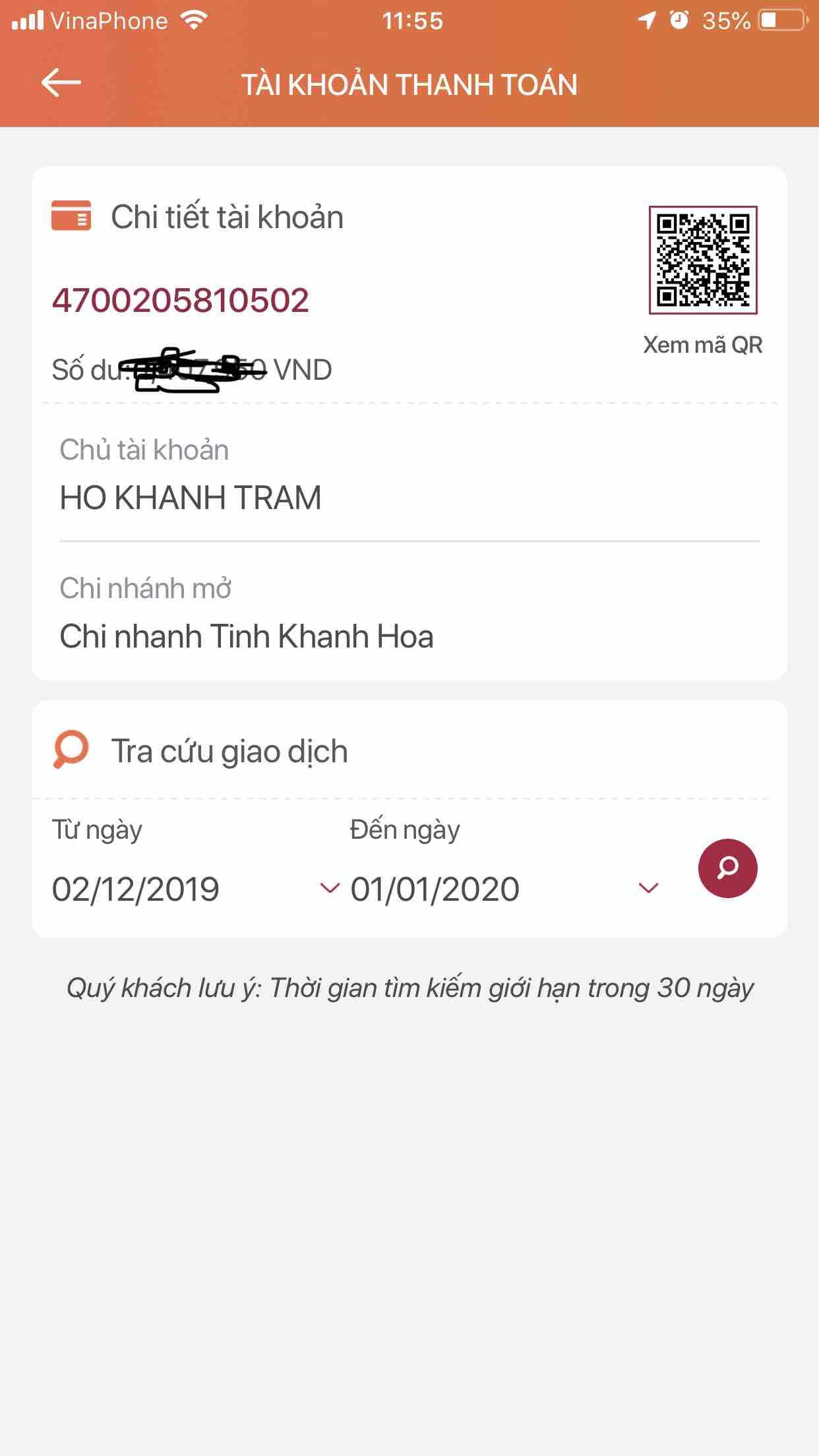View the account QR code

click(x=702, y=260)
